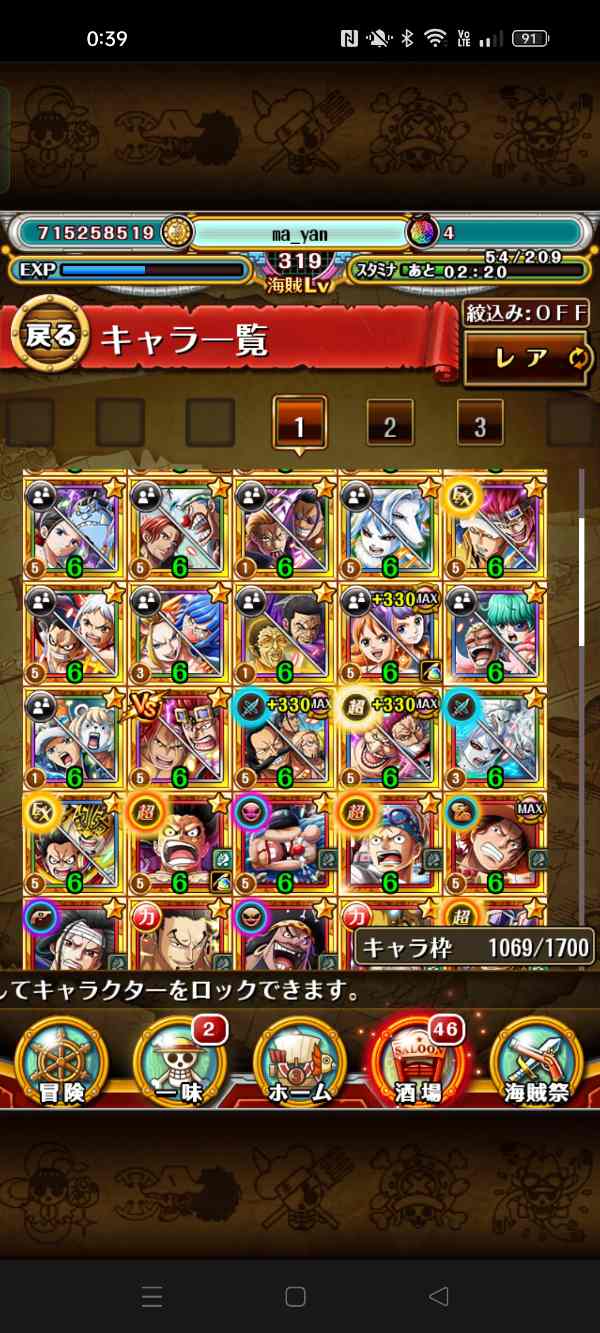Open the 絞込み filter setting
The image size is (600, 1333).
click(x=526, y=313)
